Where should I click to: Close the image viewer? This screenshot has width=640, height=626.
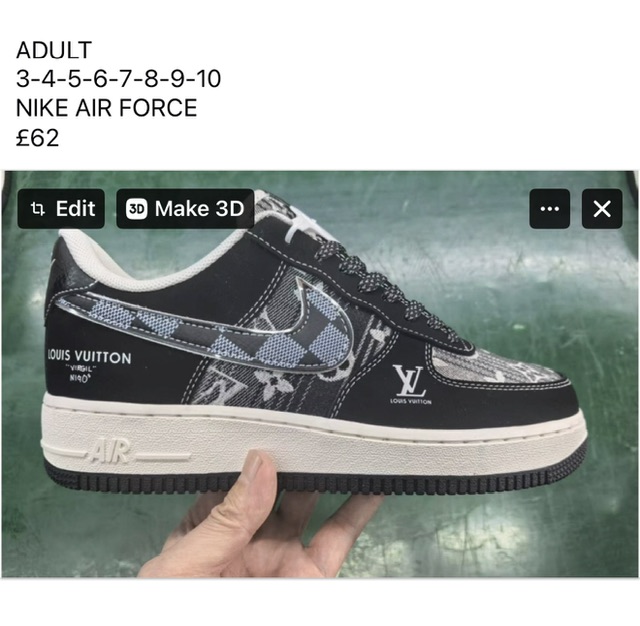[x=601, y=209]
